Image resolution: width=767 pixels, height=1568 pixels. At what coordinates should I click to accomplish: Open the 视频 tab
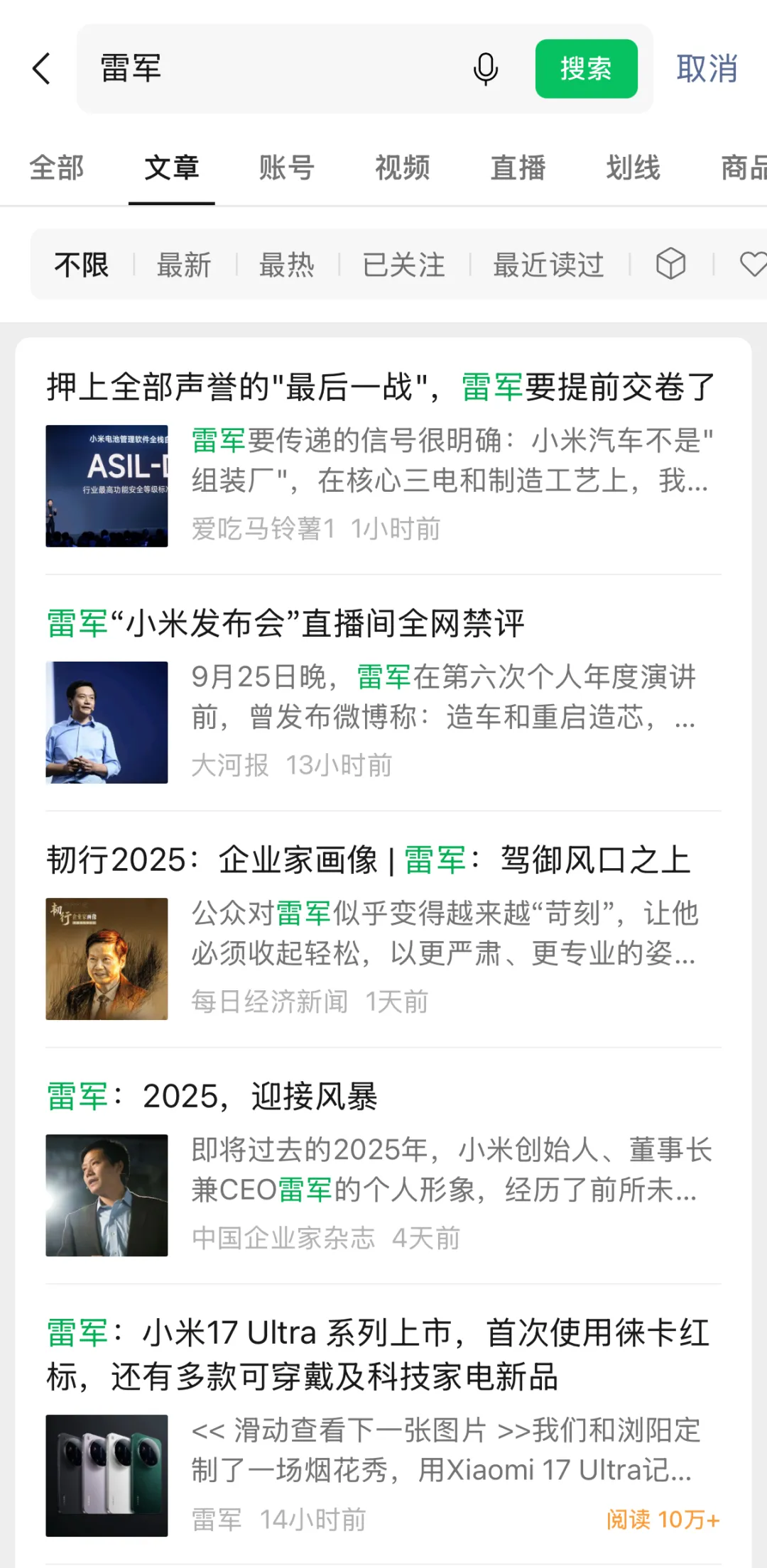(403, 168)
